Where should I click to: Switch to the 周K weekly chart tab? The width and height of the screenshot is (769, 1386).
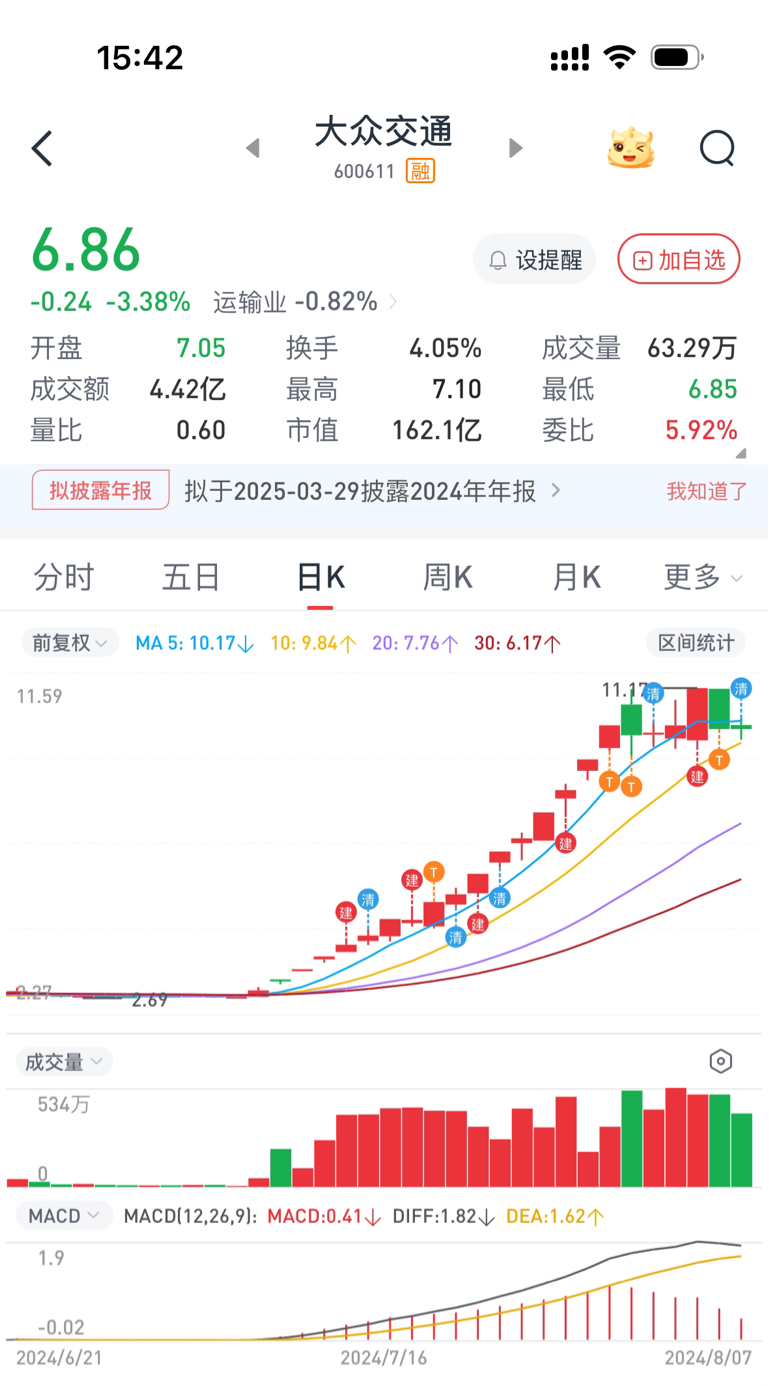pos(446,577)
